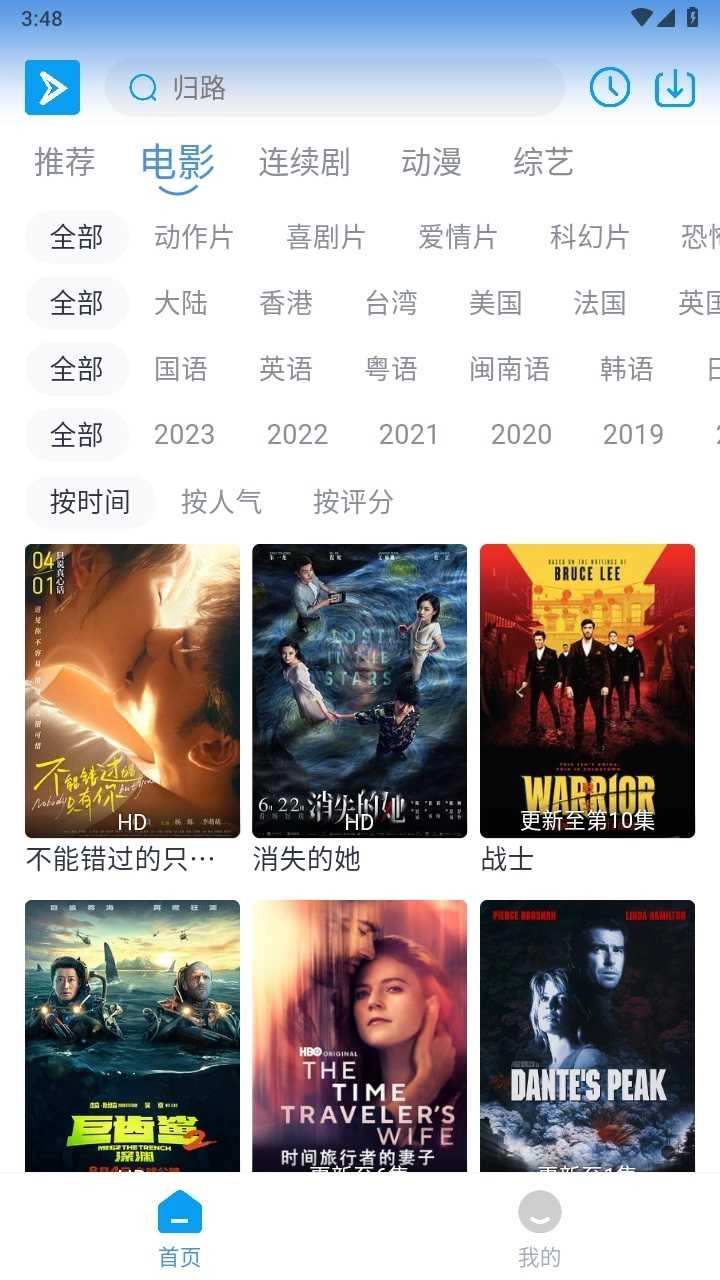Open the 首页 home icon in bottom bar
The image size is (720, 1280).
[x=179, y=1215]
